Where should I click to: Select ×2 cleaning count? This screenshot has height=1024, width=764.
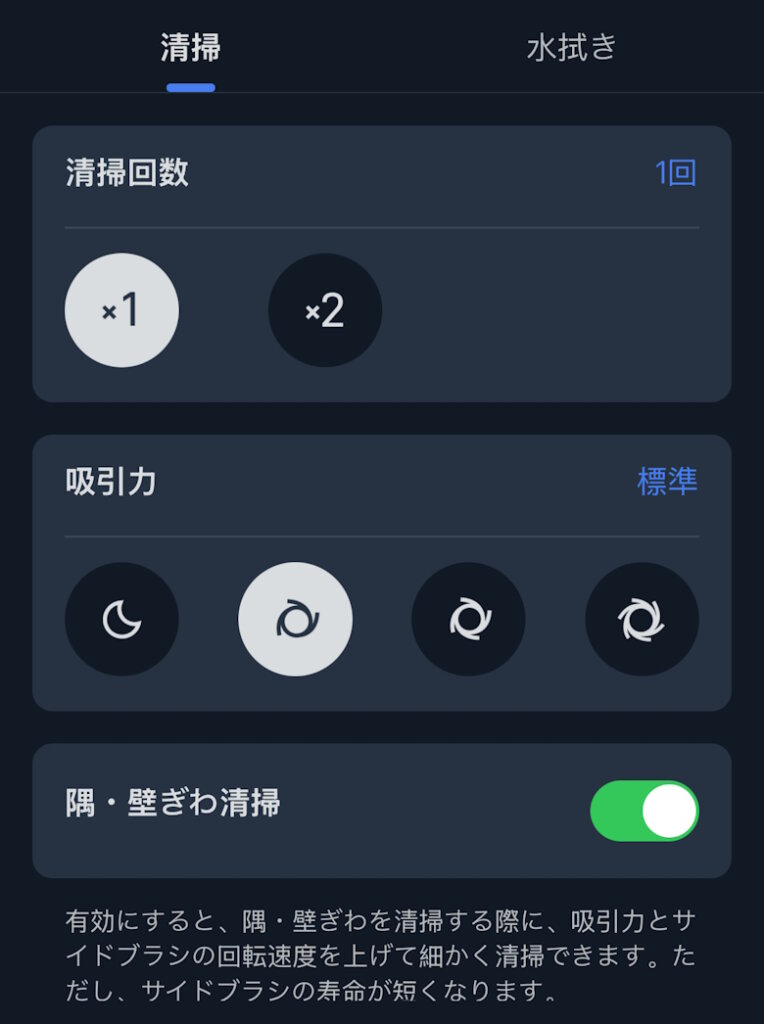tap(325, 311)
